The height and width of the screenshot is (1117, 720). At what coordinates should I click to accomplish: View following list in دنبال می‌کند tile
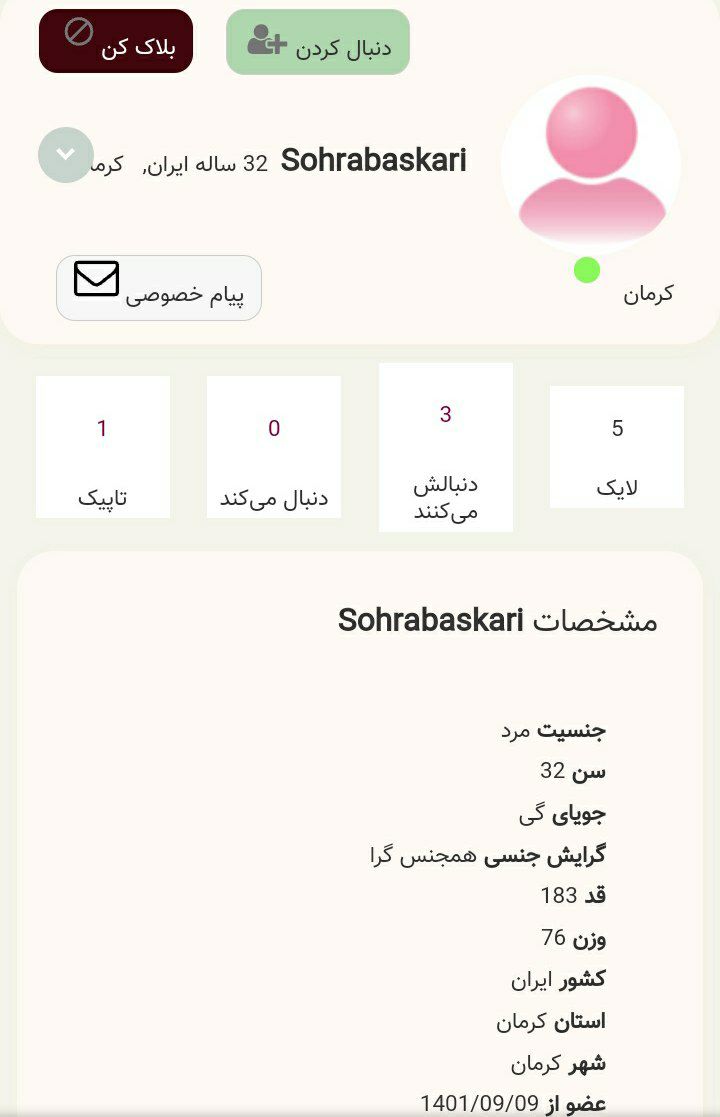pyautogui.click(x=274, y=447)
